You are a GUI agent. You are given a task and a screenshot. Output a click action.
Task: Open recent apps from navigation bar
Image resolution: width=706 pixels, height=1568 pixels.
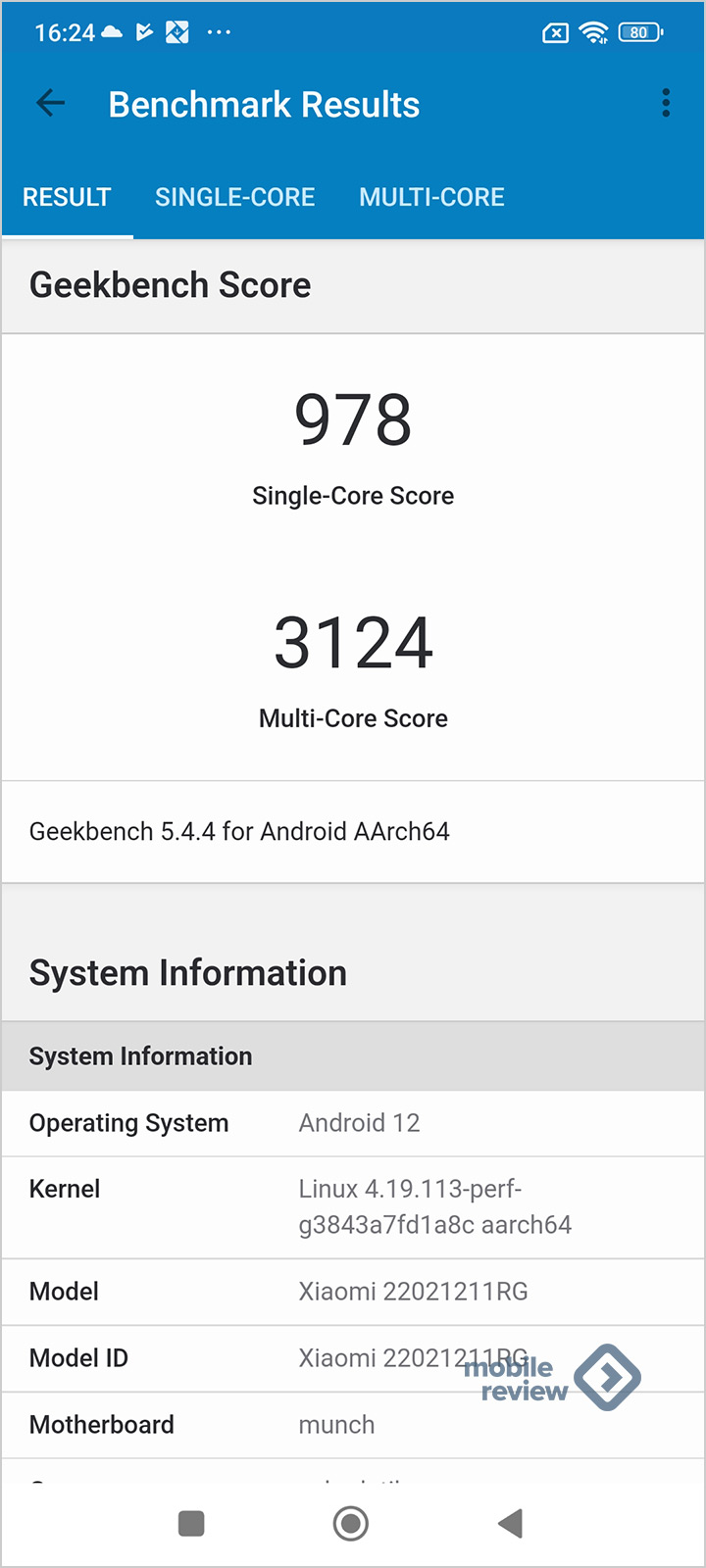(191, 1524)
